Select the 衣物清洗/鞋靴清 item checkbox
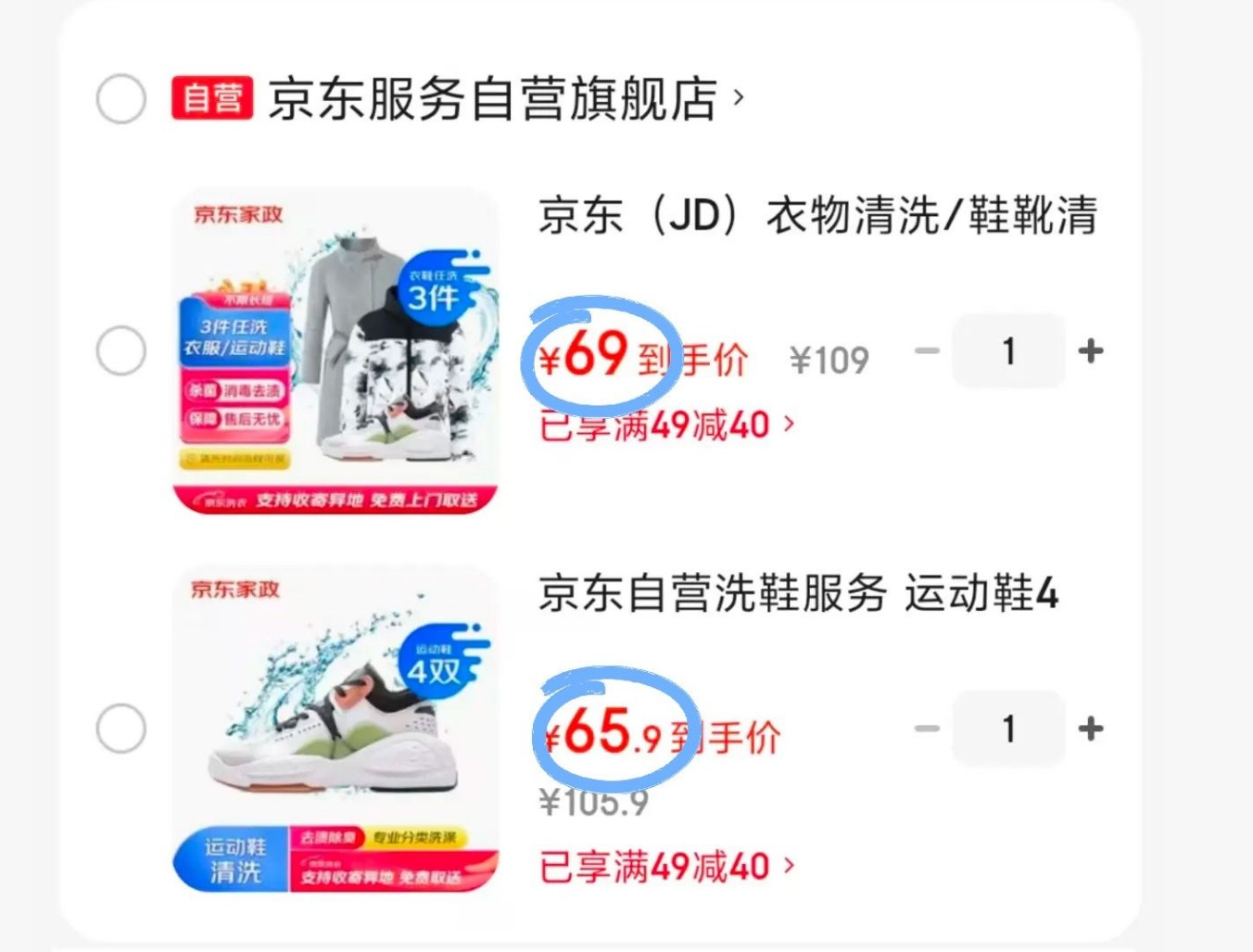The height and width of the screenshot is (952, 1253). 121,351
